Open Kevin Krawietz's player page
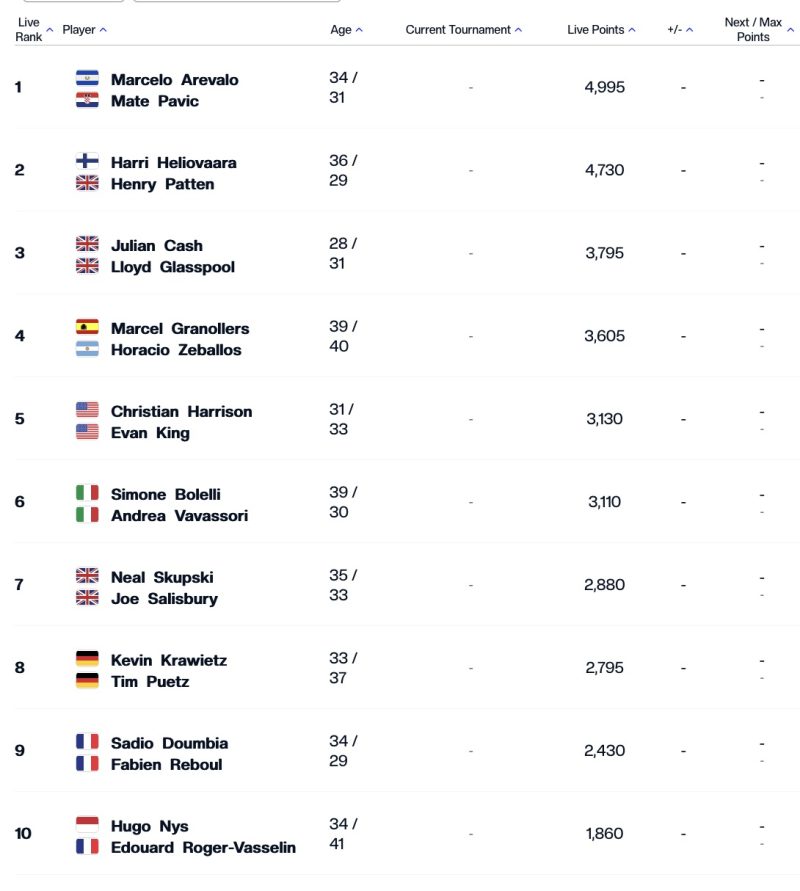Screen dimensions: 800x891 [x=168, y=661]
